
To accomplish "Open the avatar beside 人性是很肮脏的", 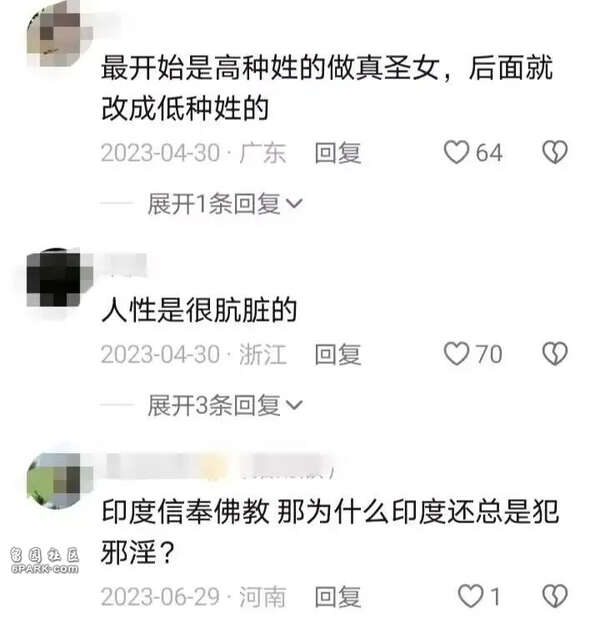I will click(57, 277).
